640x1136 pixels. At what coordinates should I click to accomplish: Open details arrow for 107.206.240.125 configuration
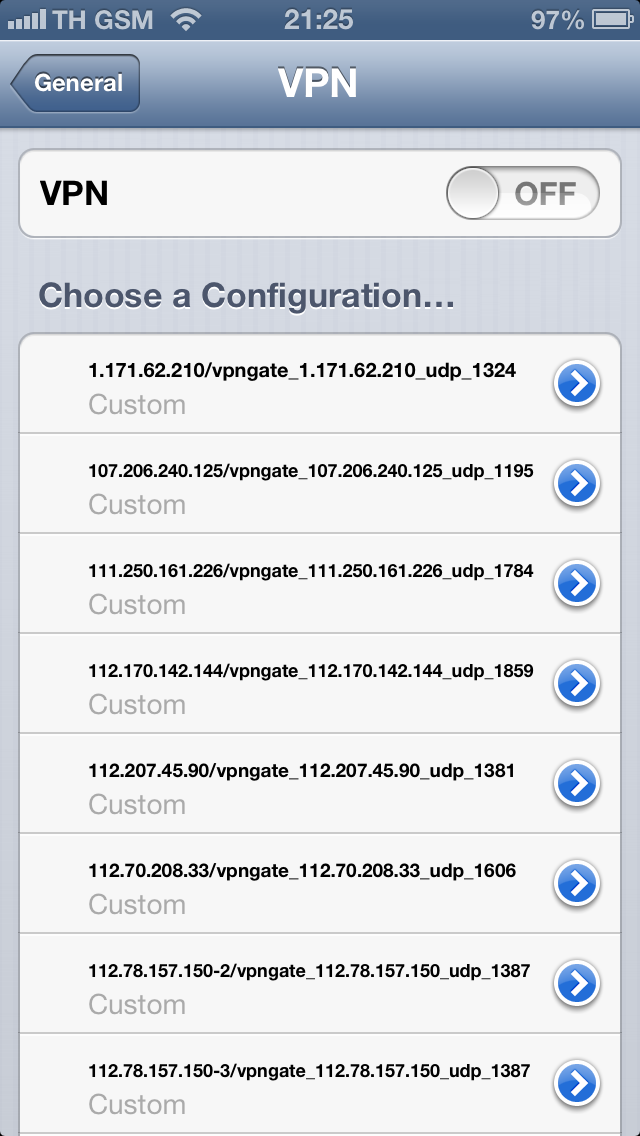coord(577,484)
